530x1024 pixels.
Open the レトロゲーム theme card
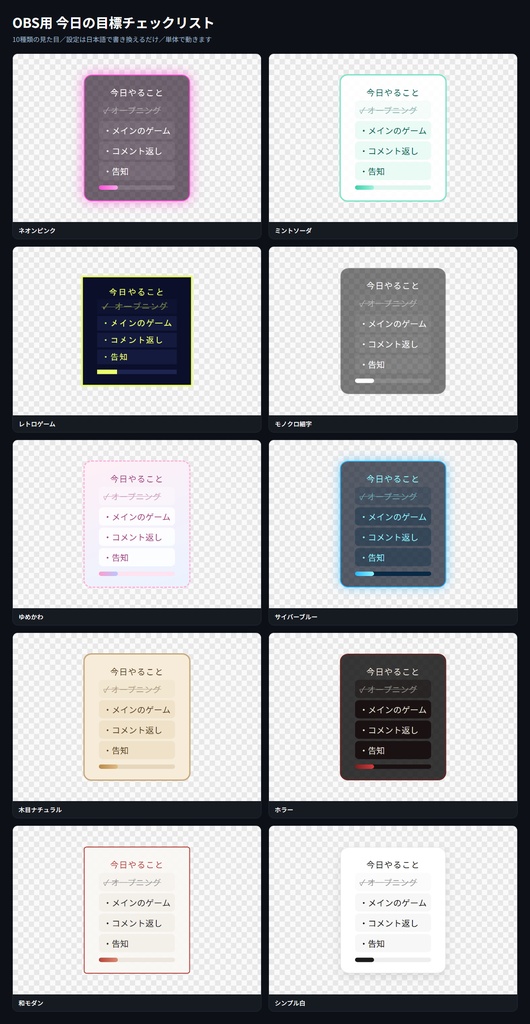[x=136, y=339]
